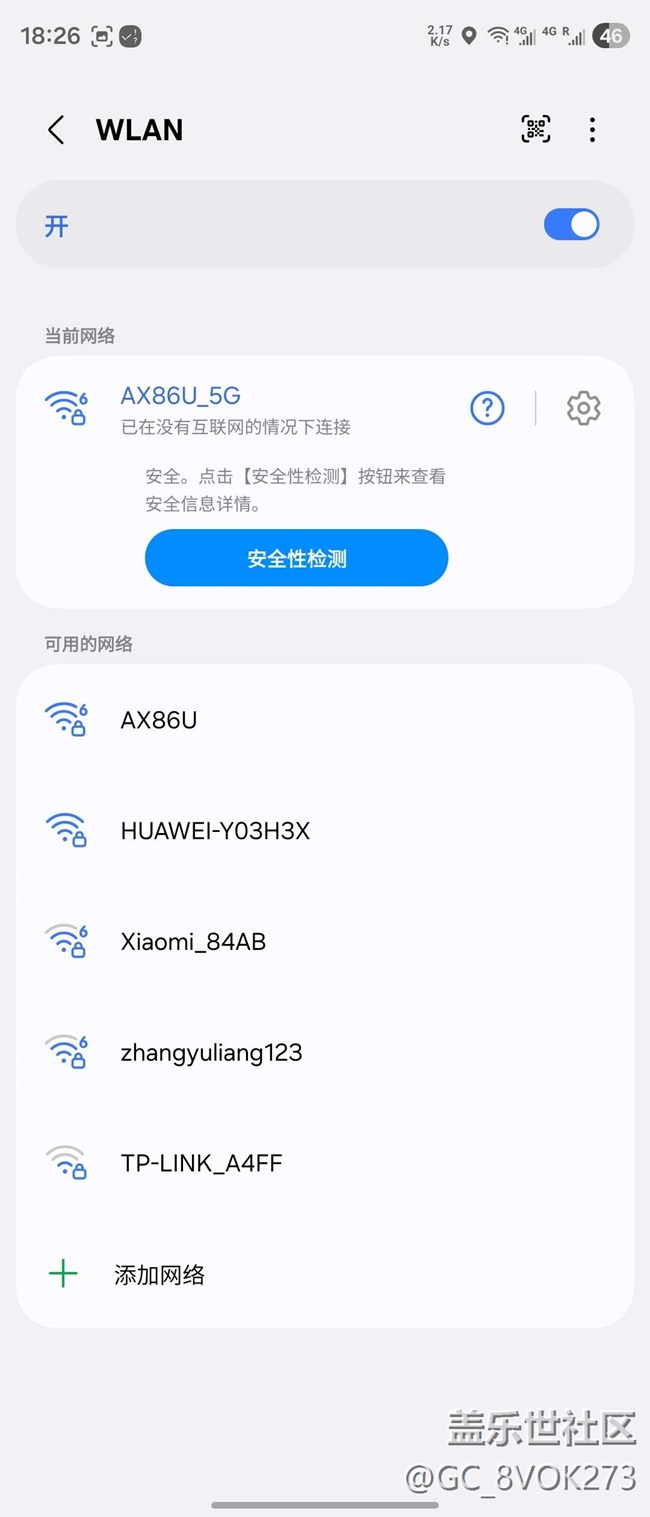Tap 添加网络 to add a network
The height and width of the screenshot is (1517, 650).
(x=325, y=1274)
